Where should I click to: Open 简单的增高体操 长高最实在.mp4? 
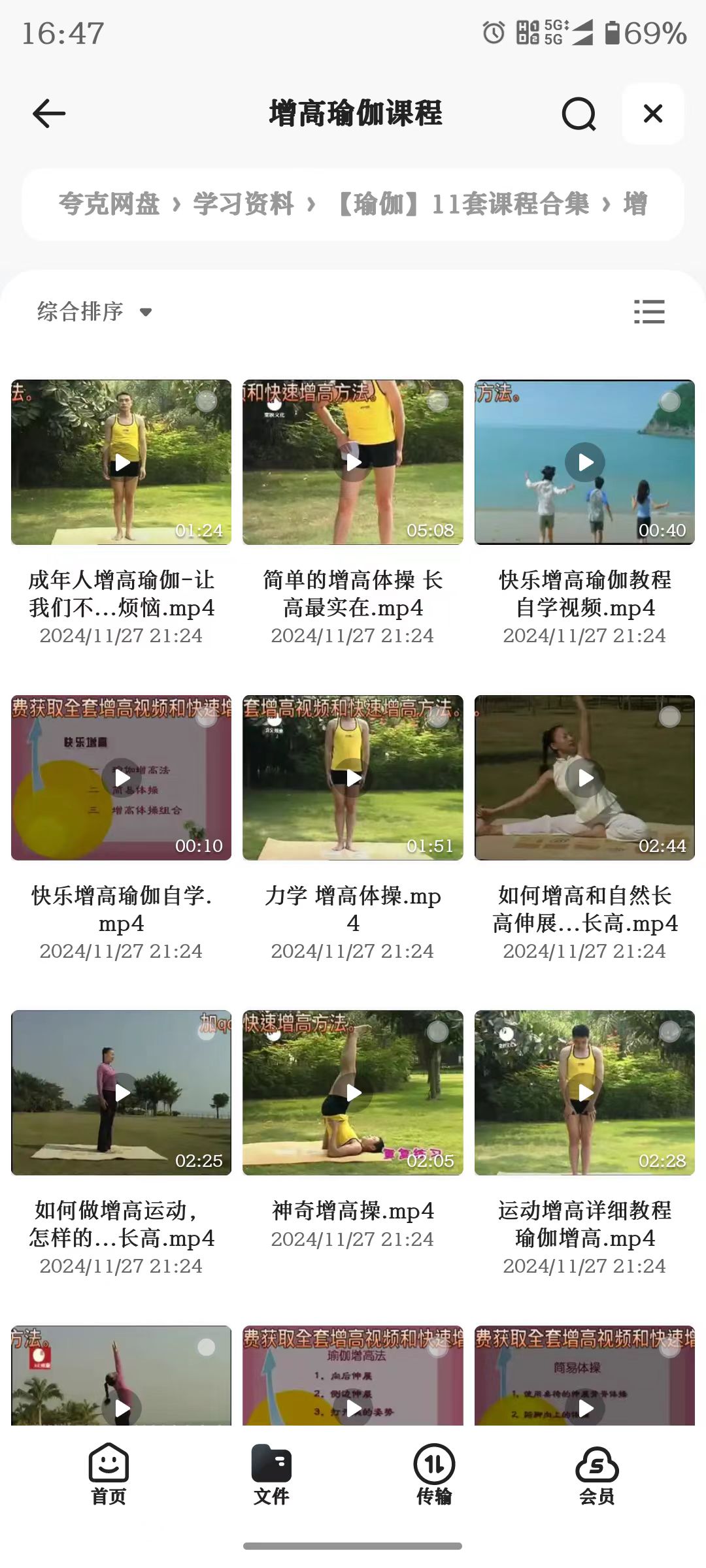[x=353, y=463]
